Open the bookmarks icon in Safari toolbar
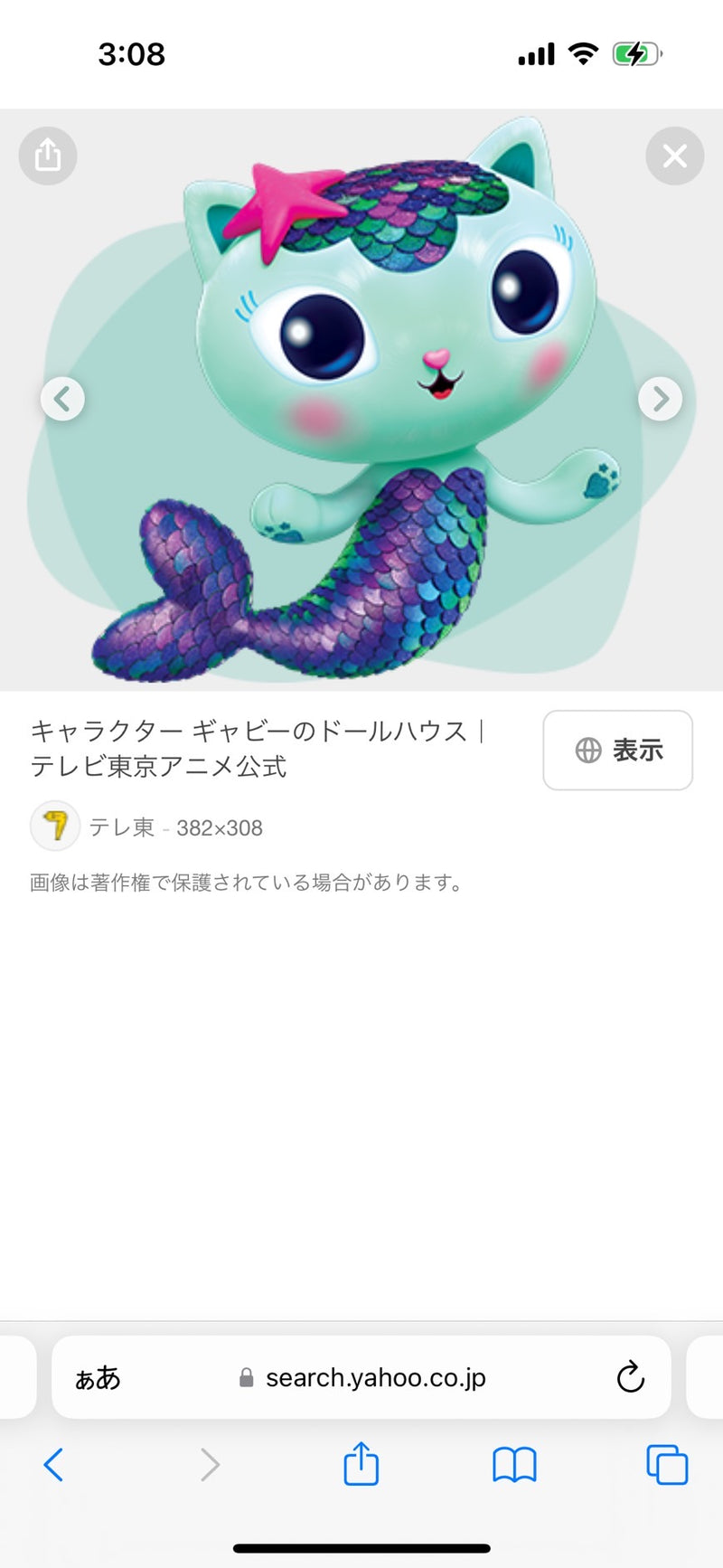The image size is (723, 1568). pos(514,1465)
